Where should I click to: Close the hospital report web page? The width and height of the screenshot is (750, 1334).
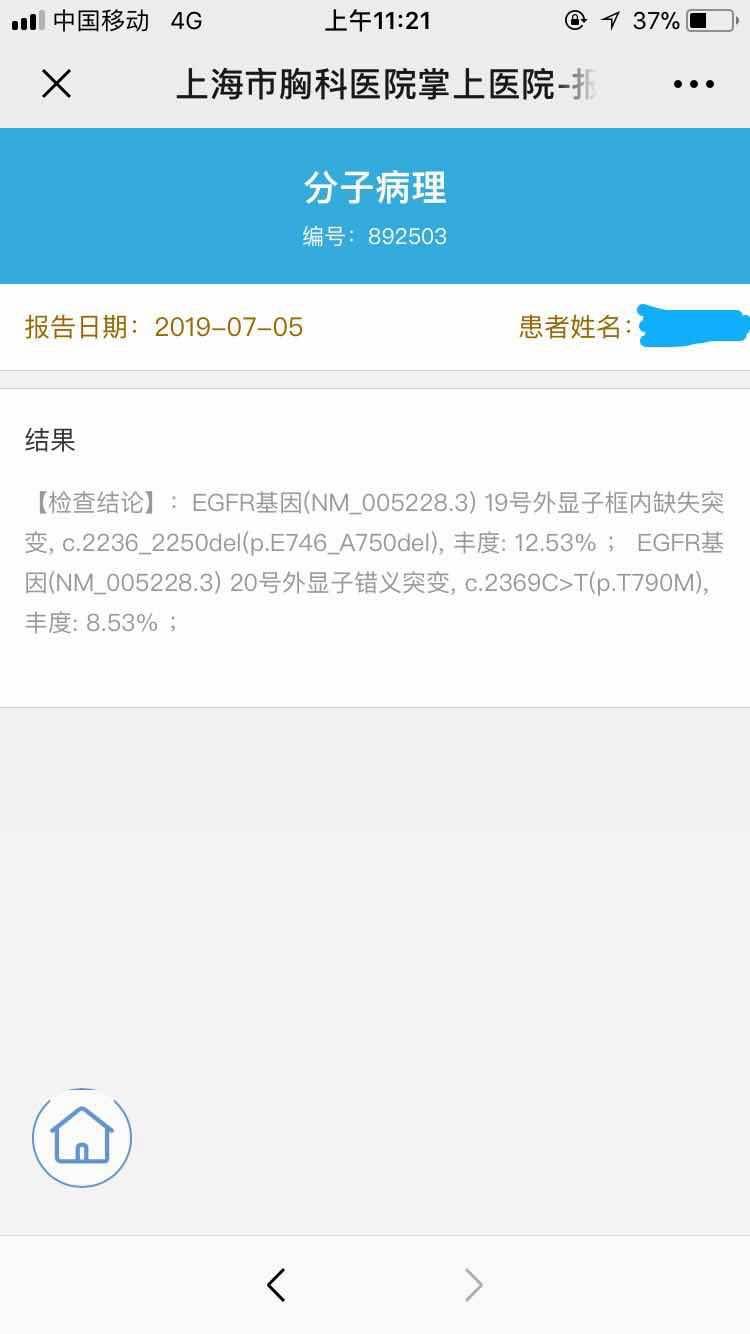pyautogui.click(x=57, y=85)
